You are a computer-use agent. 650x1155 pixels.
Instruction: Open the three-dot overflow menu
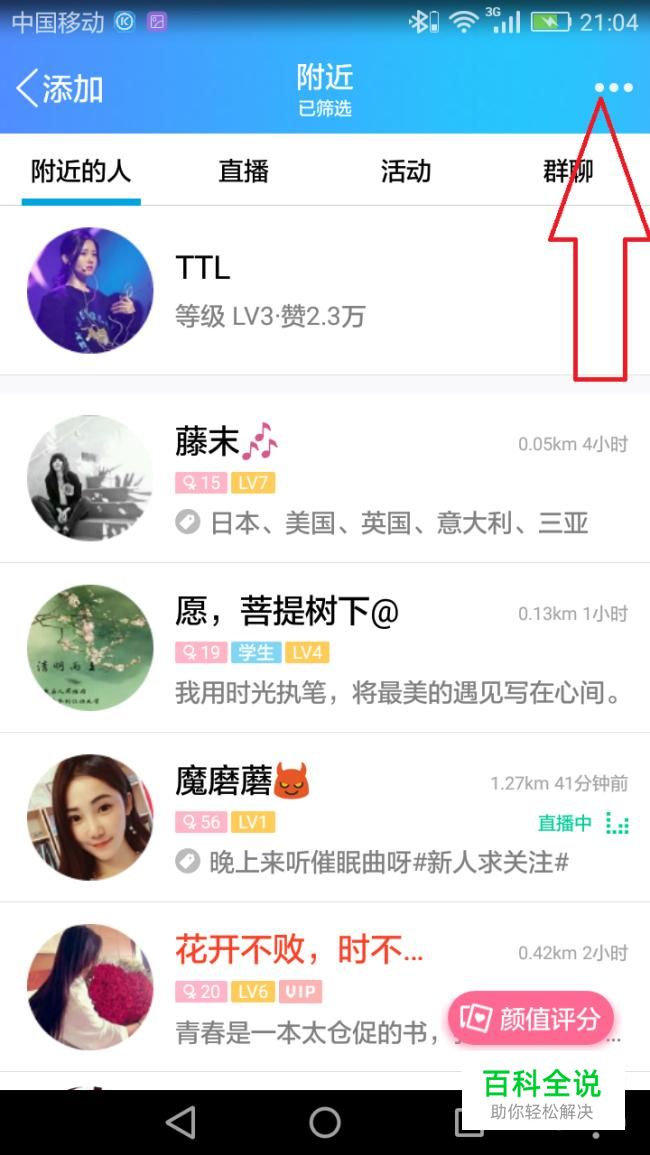pos(613,88)
